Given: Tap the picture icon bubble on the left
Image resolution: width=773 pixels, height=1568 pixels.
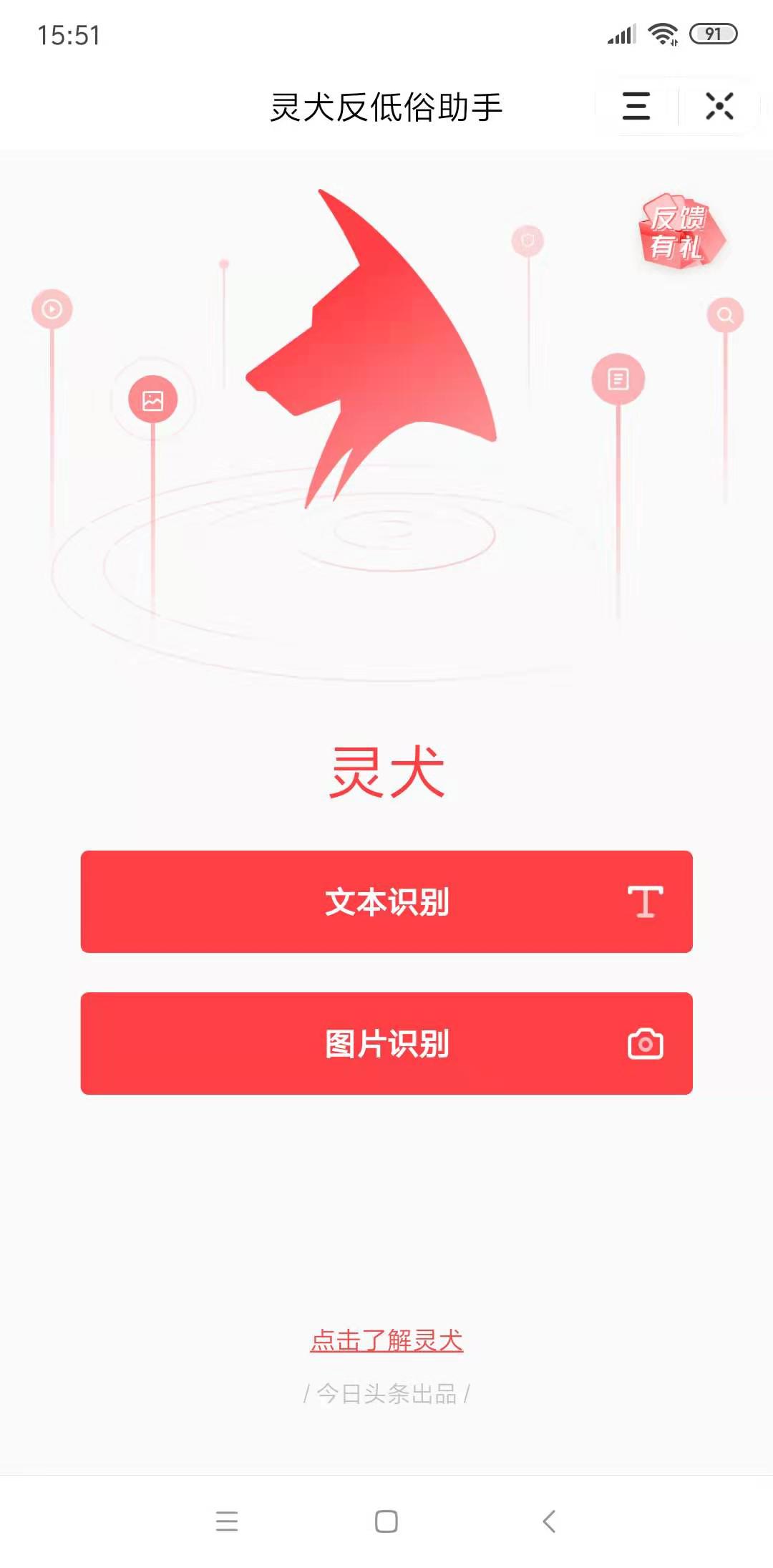Looking at the screenshot, I should tap(152, 400).
